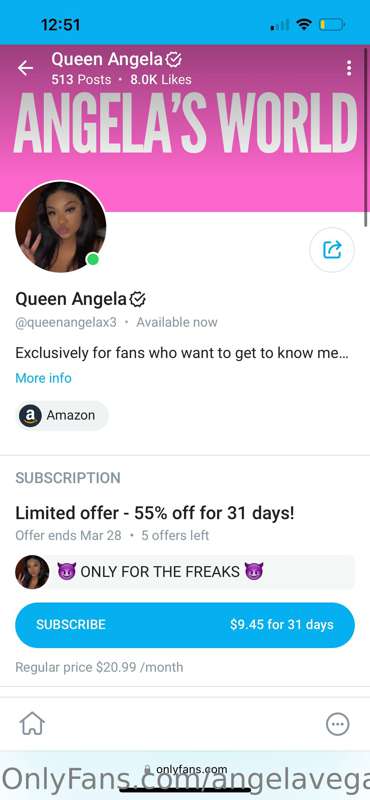Go back using the header arrow
This screenshot has width=370, height=800.
pos(25,68)
